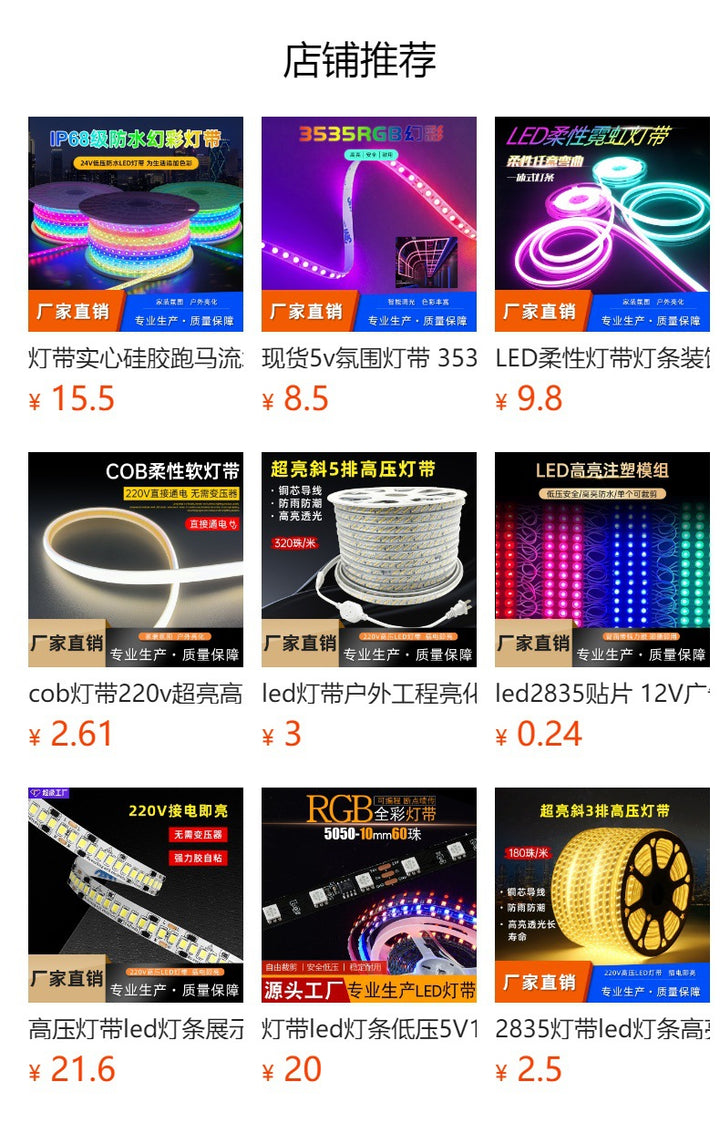Open the 灯带实心硅胶跑马流 product priced ¥15.5
720x1123 pixels.
[x=135, y=224]
